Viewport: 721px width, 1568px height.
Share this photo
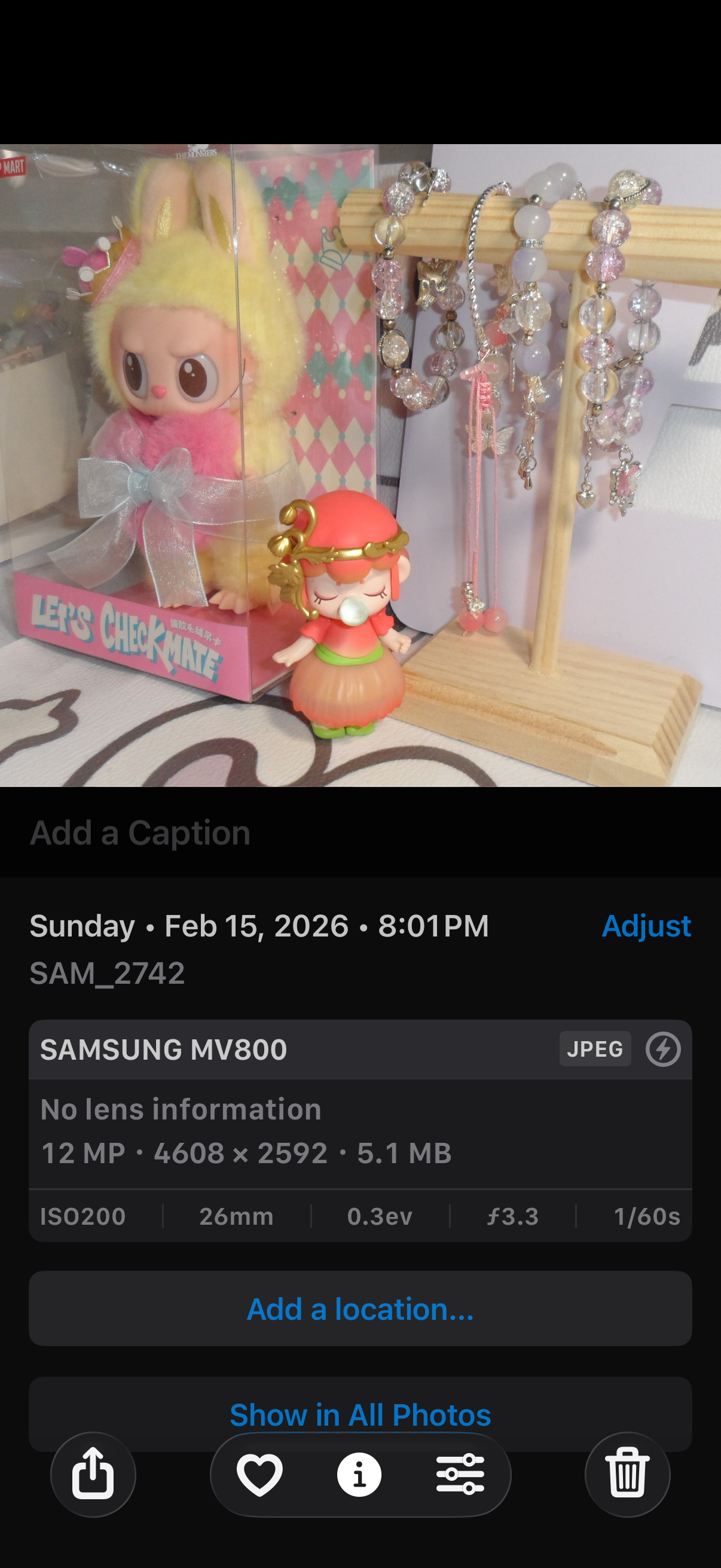[93, 1474]
